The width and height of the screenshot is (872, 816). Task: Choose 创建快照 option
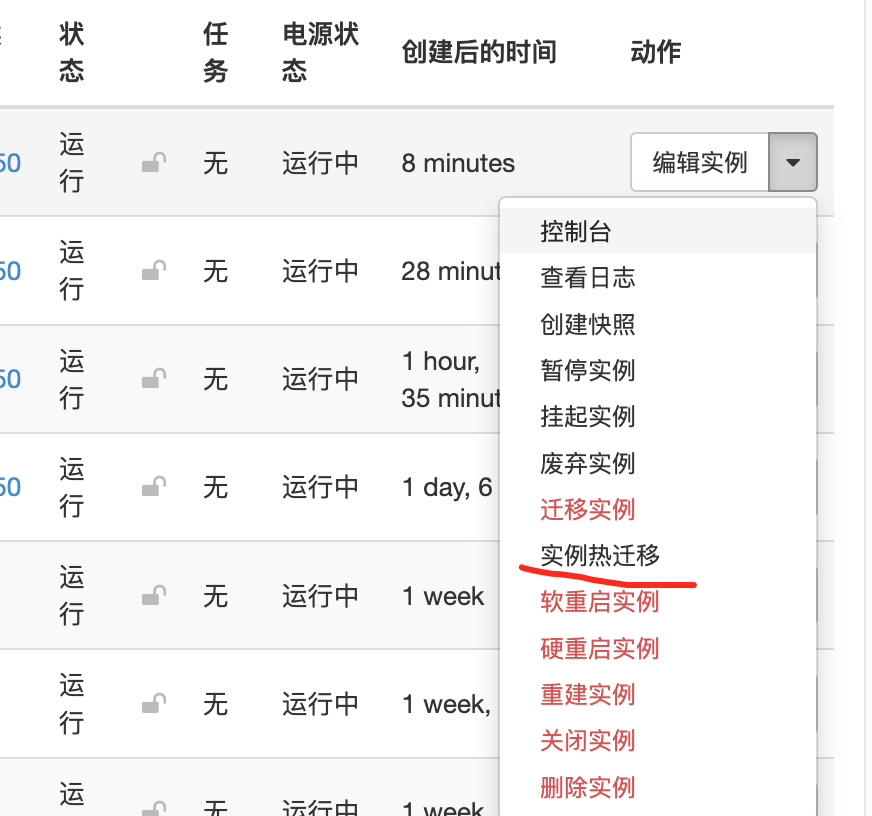tap(587, 324)
